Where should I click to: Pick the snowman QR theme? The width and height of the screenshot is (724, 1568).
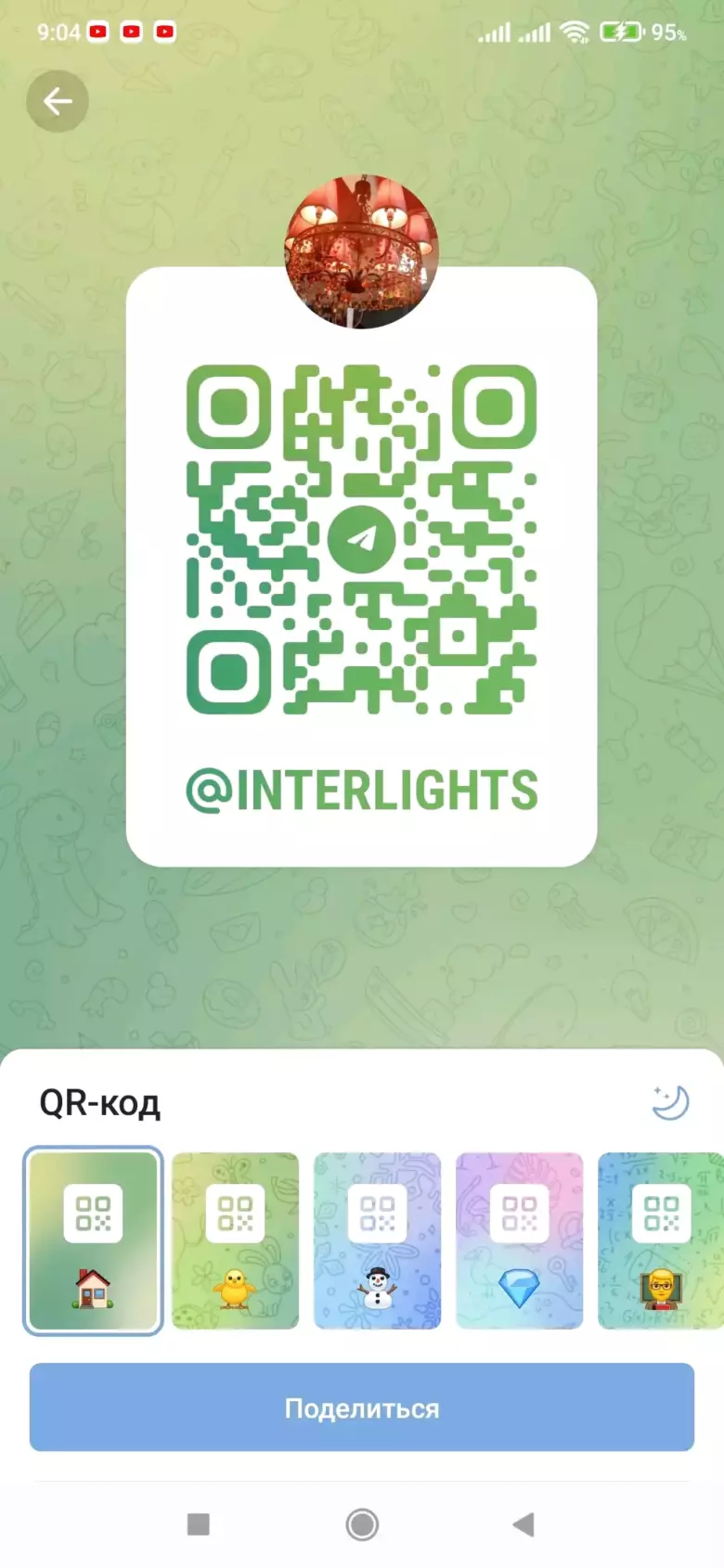point(377,1240)
